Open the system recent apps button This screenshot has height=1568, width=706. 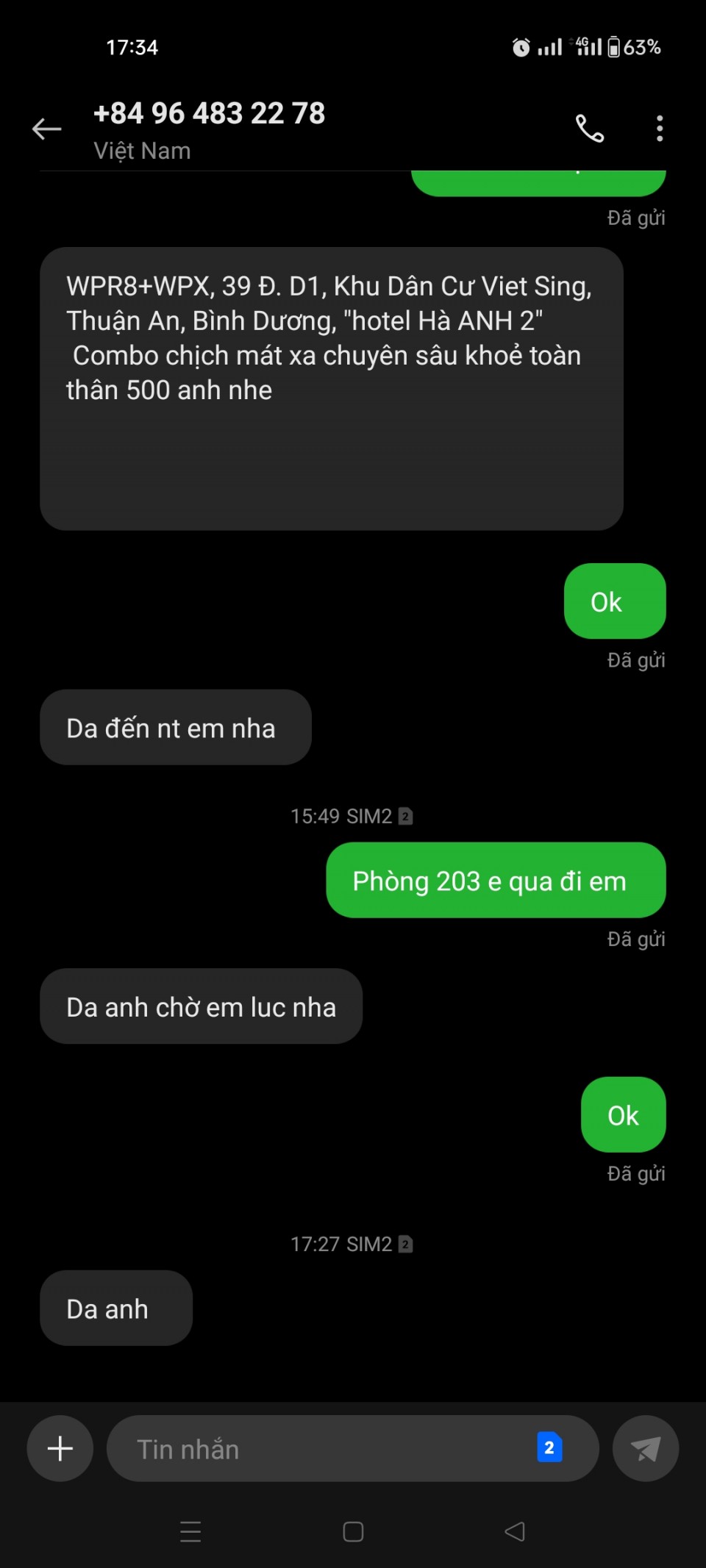pyautogui.click(x=190, y=1531)
